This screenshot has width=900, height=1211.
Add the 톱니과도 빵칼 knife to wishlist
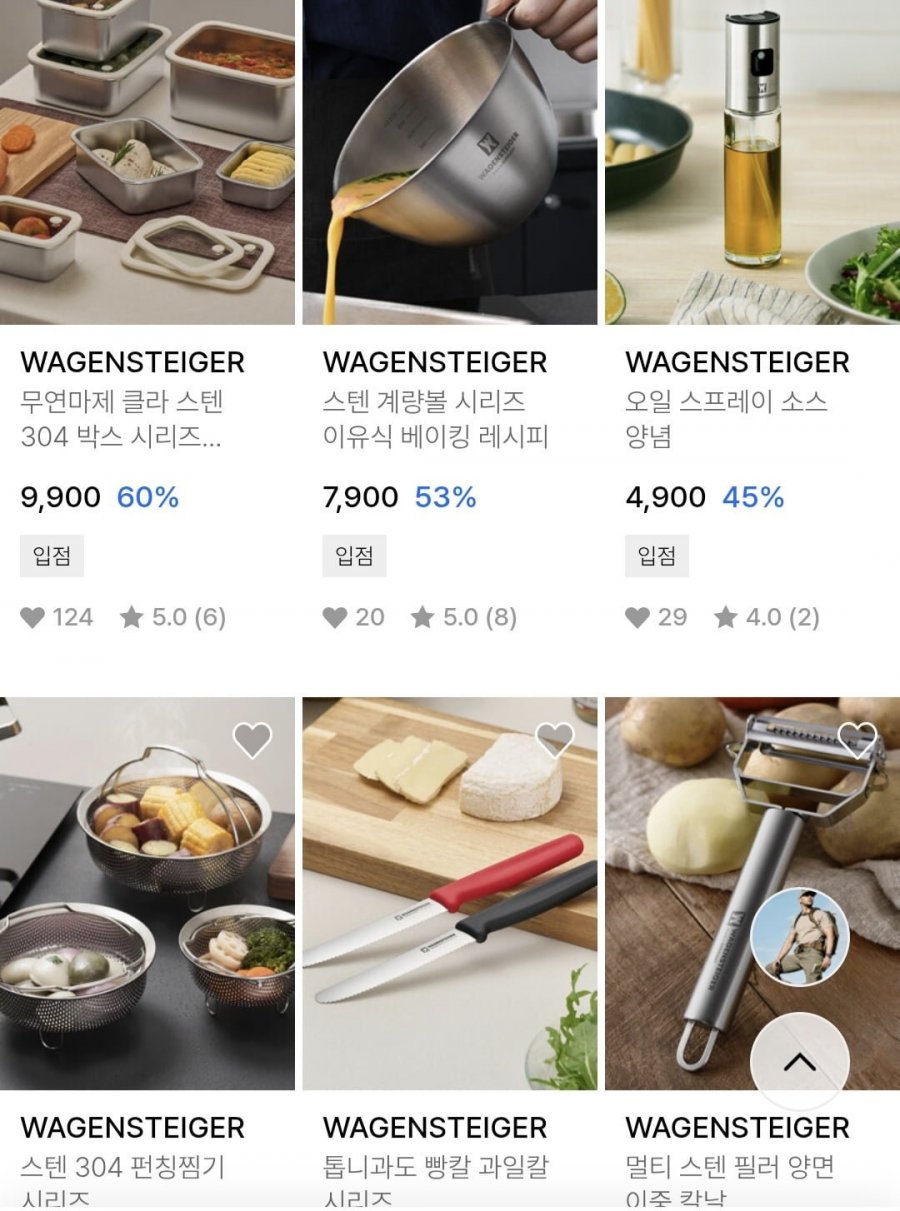pyautogui.click(x=554, y=741)
